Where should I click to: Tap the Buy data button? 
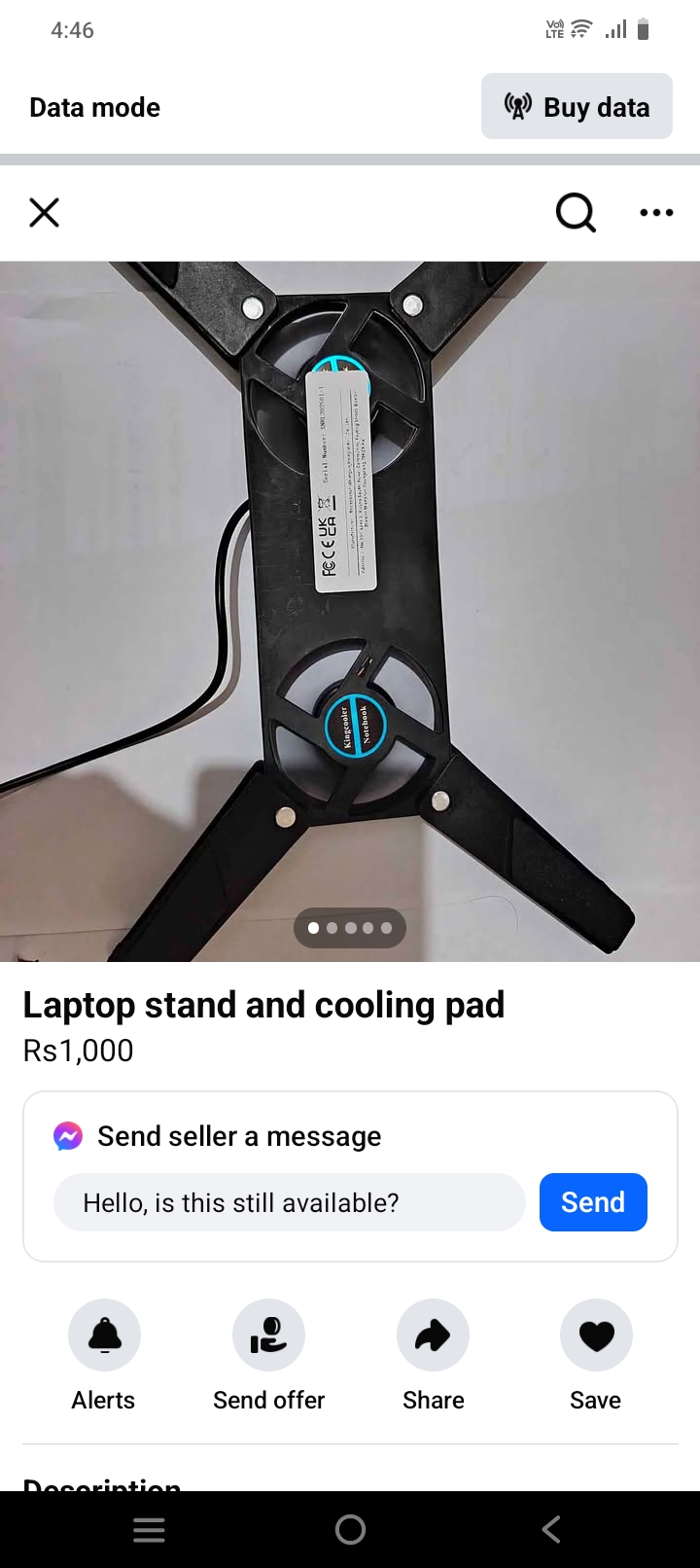pos(577,107)
